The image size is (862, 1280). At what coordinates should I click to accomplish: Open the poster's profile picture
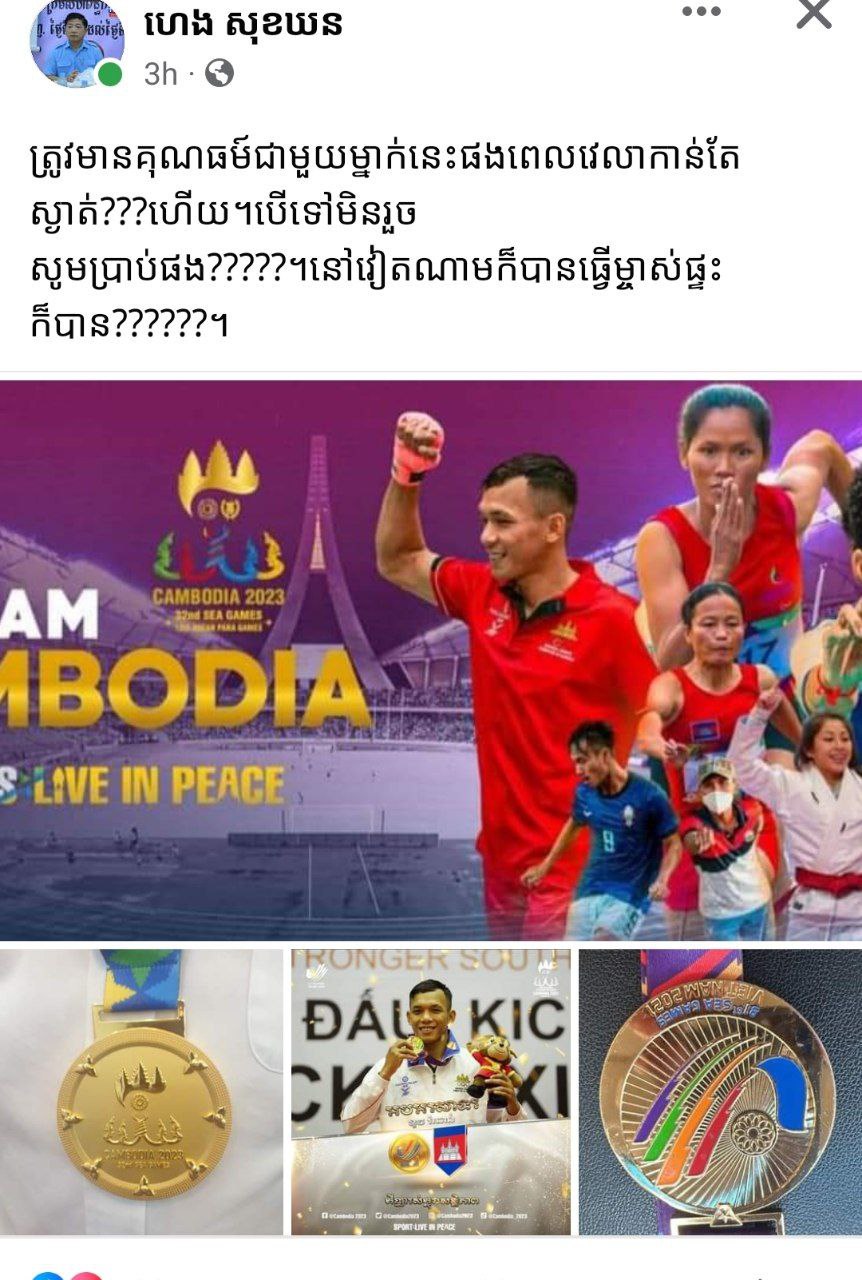[x=77, y=42]
